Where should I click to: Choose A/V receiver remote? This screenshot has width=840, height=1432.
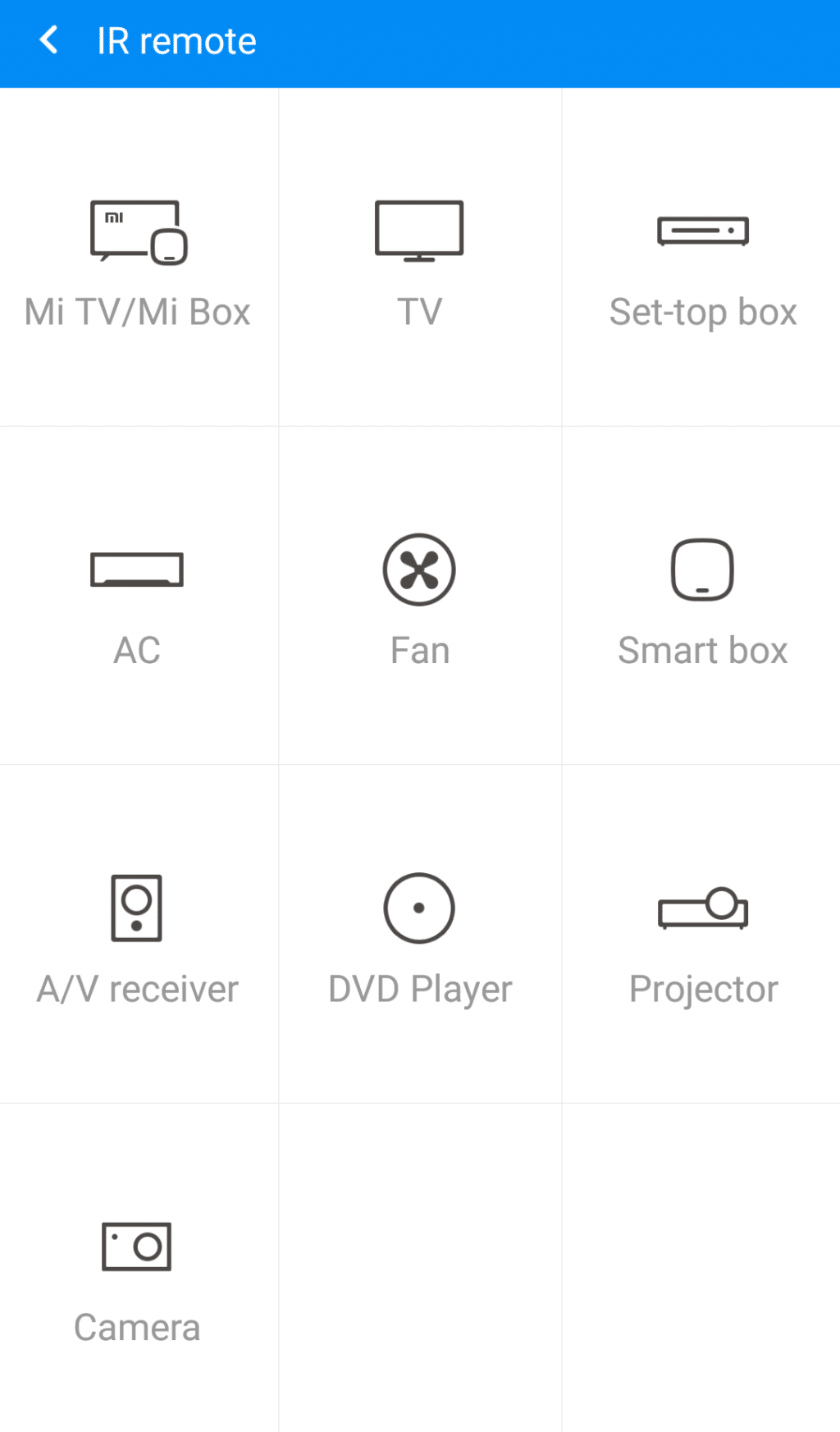[139, 934]
